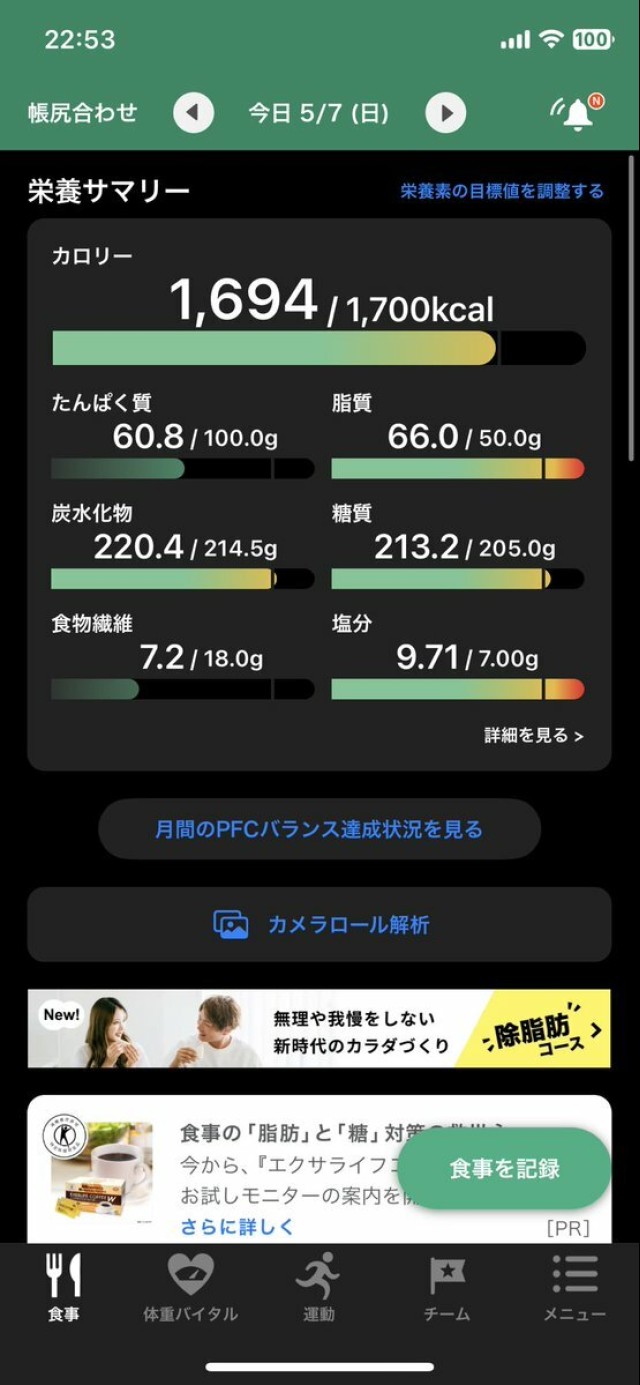The image size is (640, 1385).
Task: Open カメラロール解析
Action: (319, 924)
